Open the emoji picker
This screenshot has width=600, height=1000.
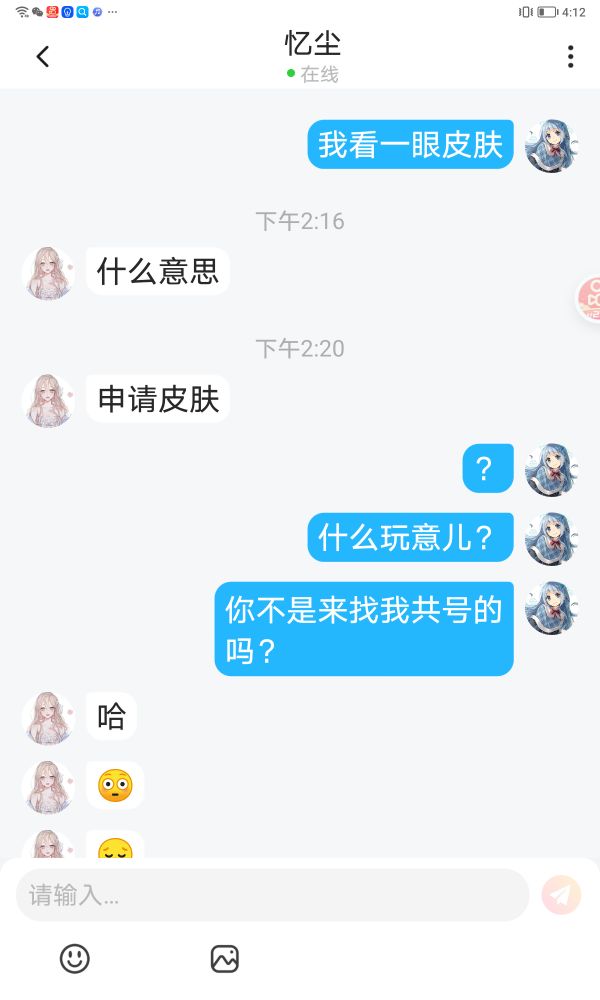click(x=75, y=959)
